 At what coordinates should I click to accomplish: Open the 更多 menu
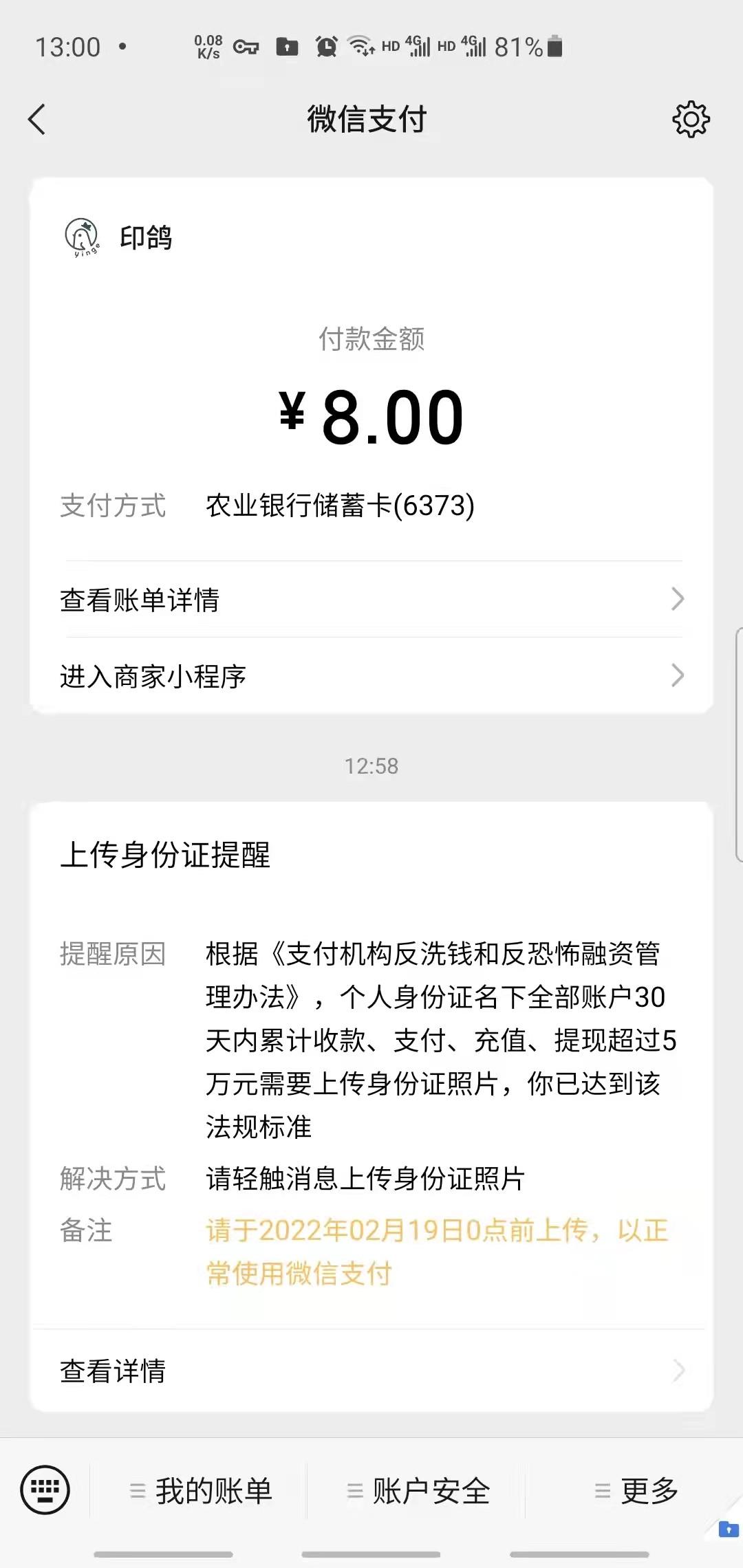click(x=634, y=1491)
